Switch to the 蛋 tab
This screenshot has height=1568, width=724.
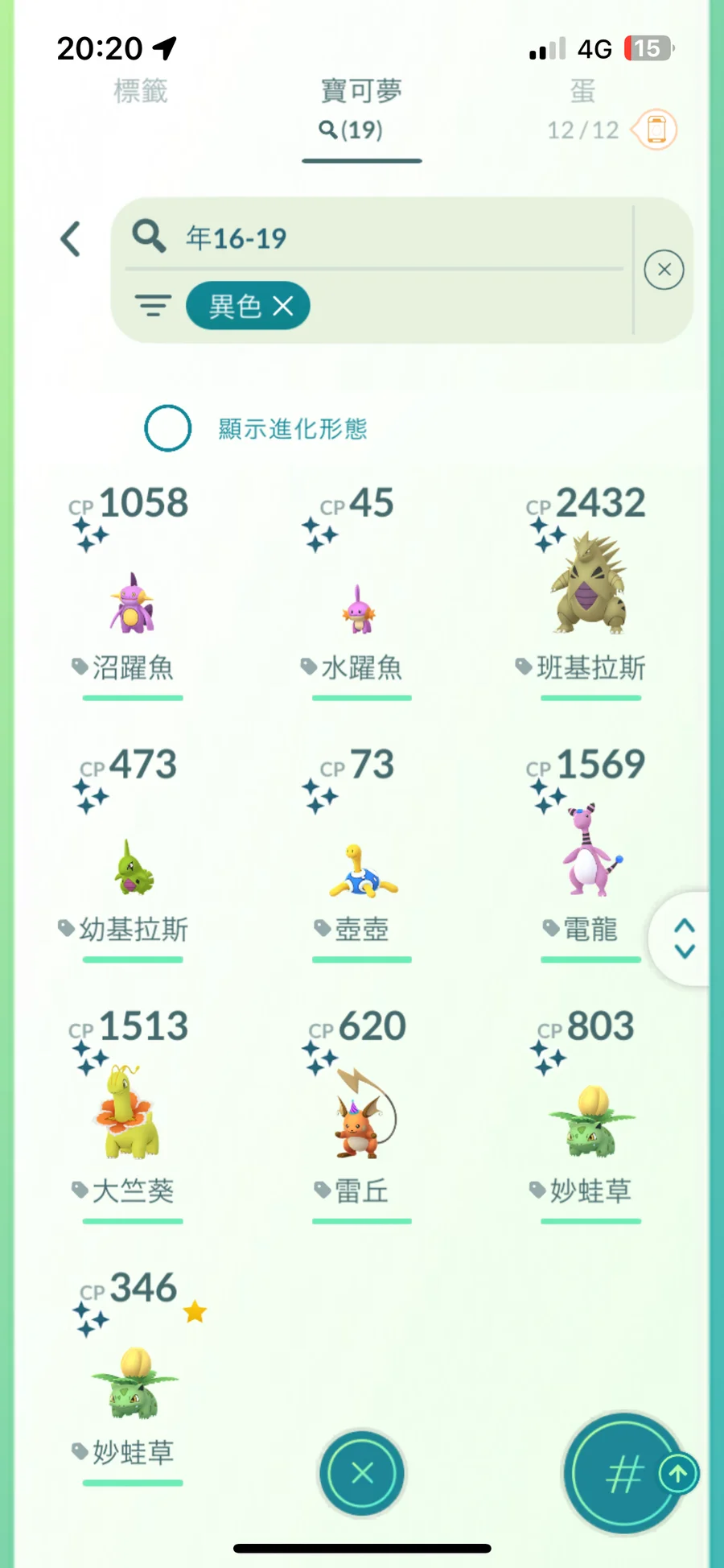tap(583, 91)
